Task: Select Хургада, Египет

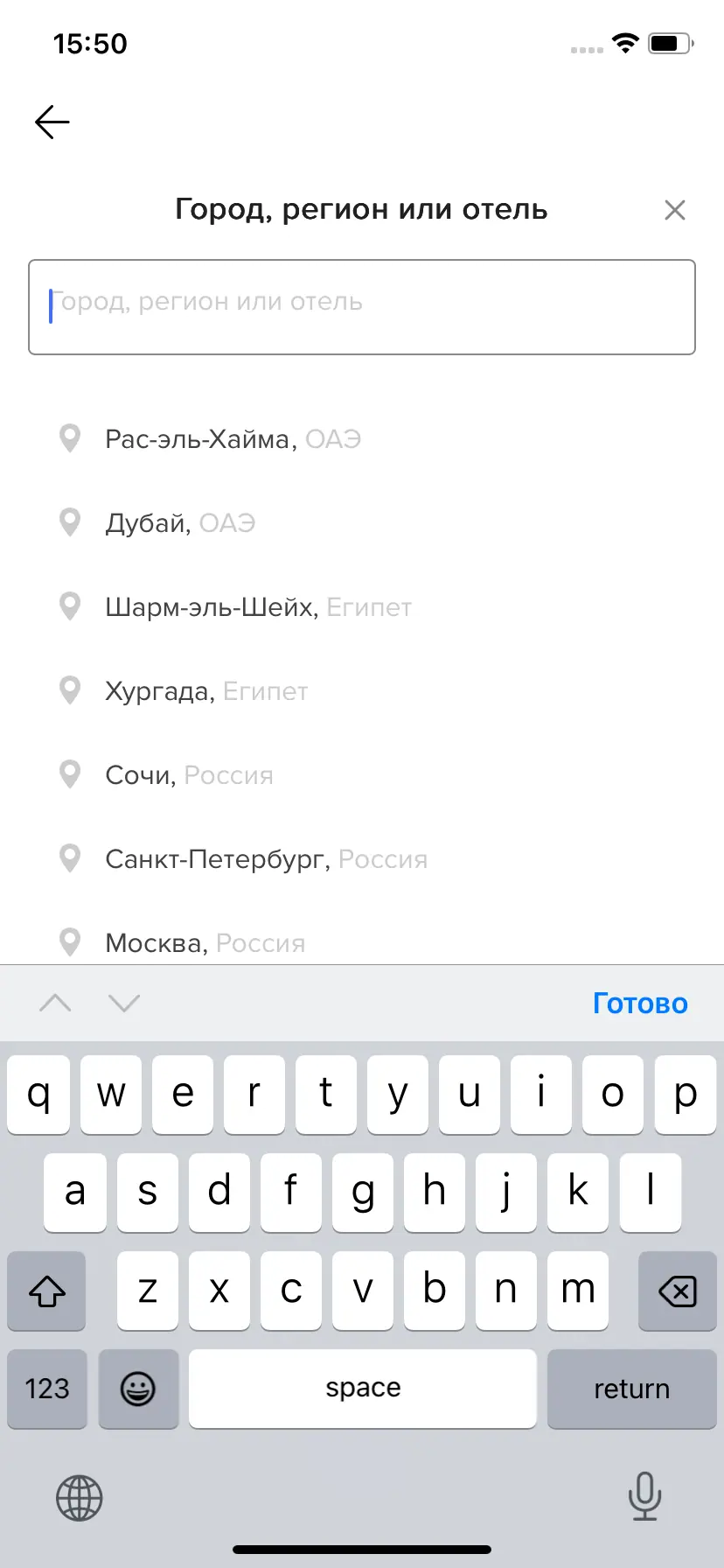Action: [206, 690]
